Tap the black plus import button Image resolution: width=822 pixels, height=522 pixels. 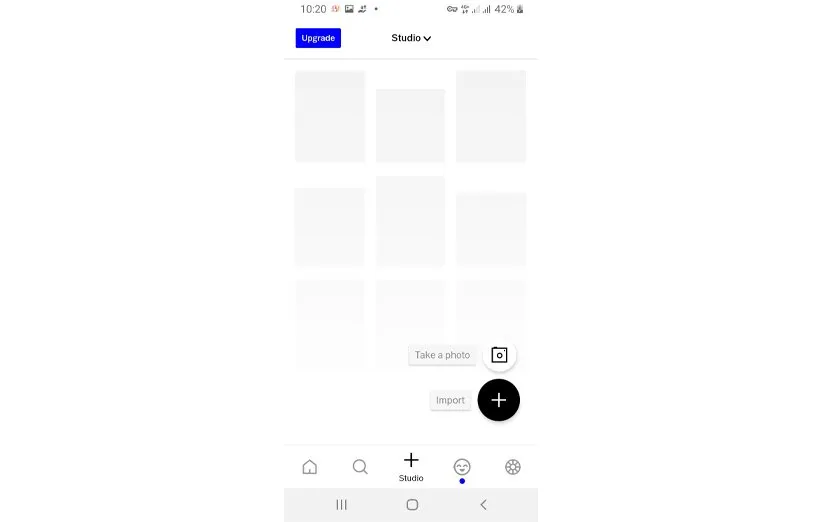pyautogui.click(x=498, y=400)
